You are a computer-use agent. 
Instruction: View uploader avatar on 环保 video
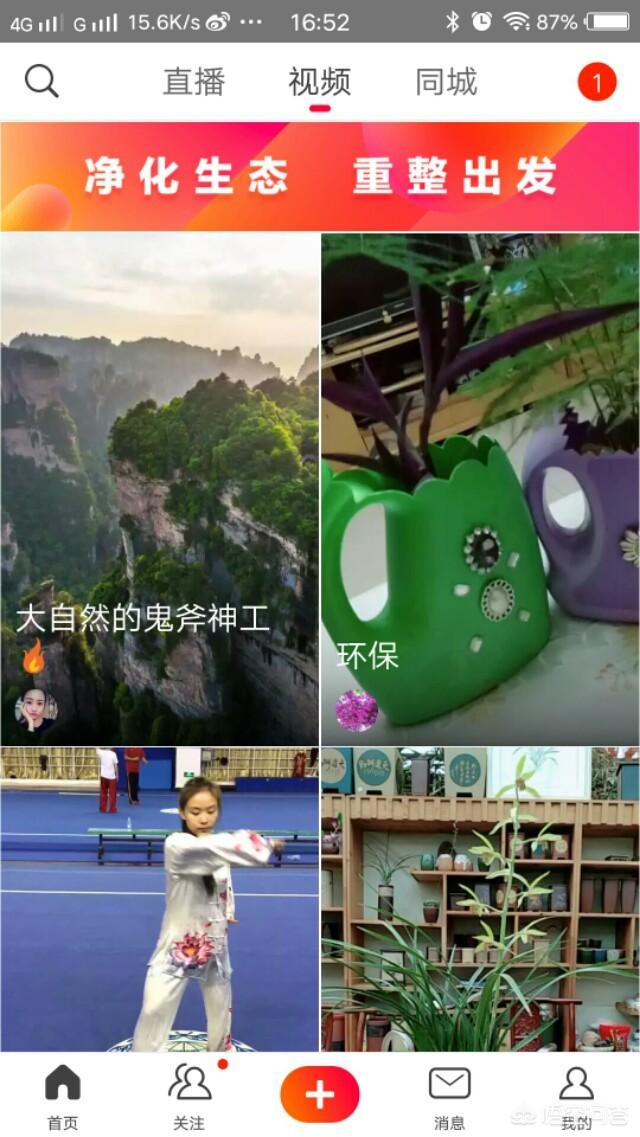(356, 709)
